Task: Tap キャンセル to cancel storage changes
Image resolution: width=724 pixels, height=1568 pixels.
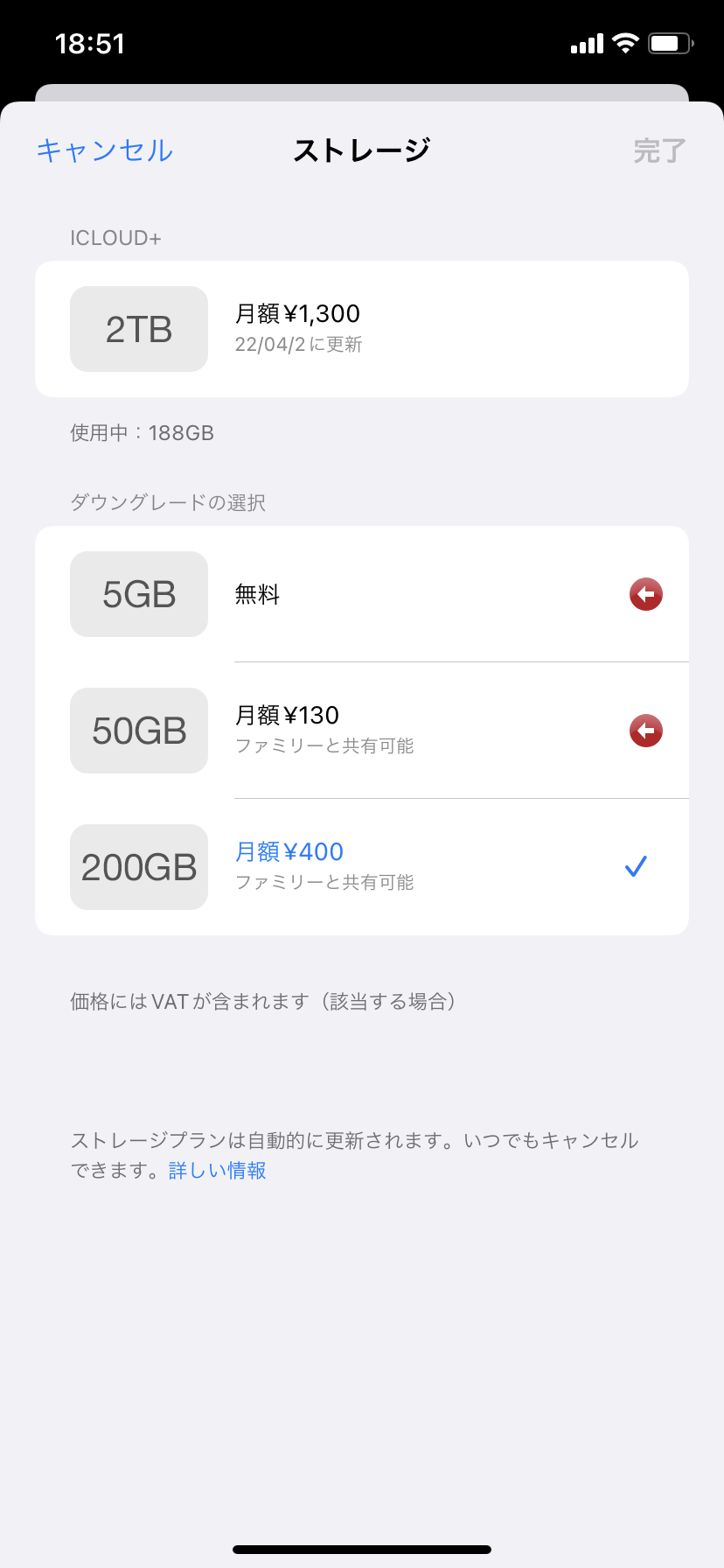Action: (105, 150)
